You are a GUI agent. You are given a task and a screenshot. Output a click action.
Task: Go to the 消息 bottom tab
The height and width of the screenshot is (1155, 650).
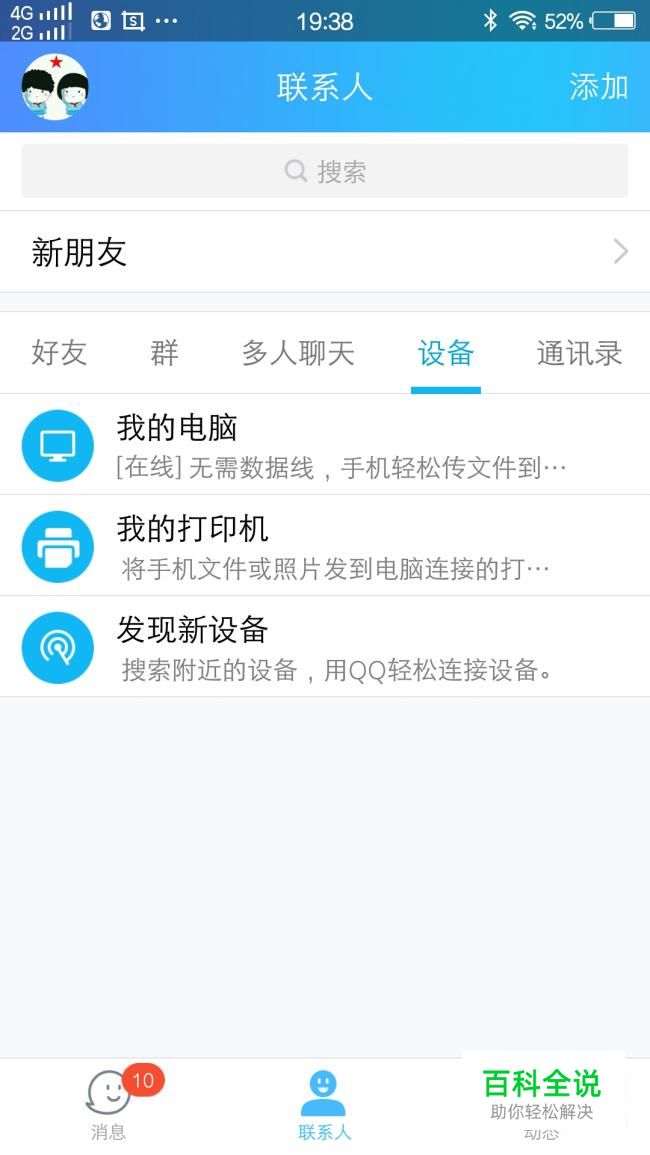[108, 1105]
